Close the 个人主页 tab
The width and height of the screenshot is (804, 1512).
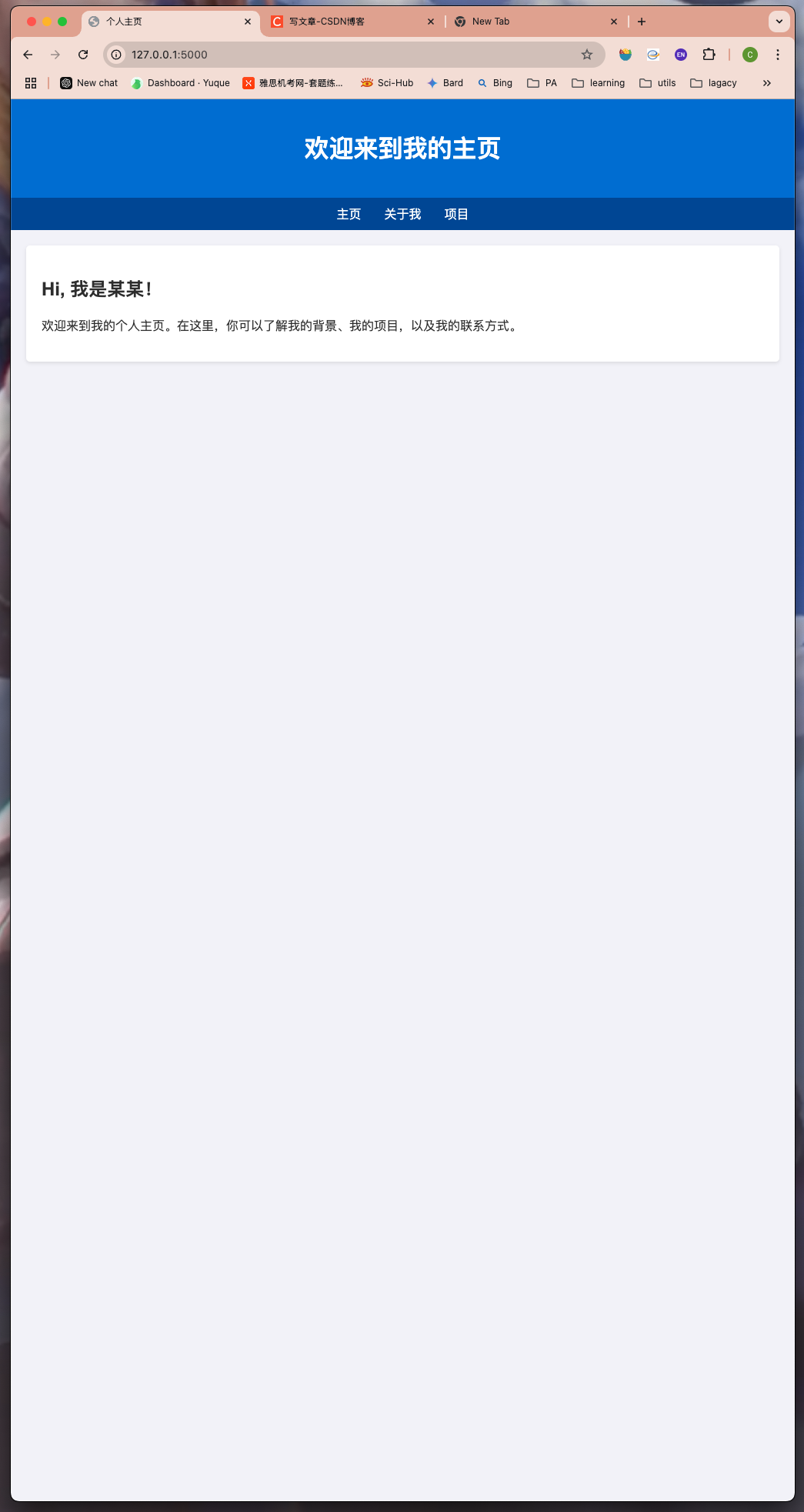(x=248, y=22)
